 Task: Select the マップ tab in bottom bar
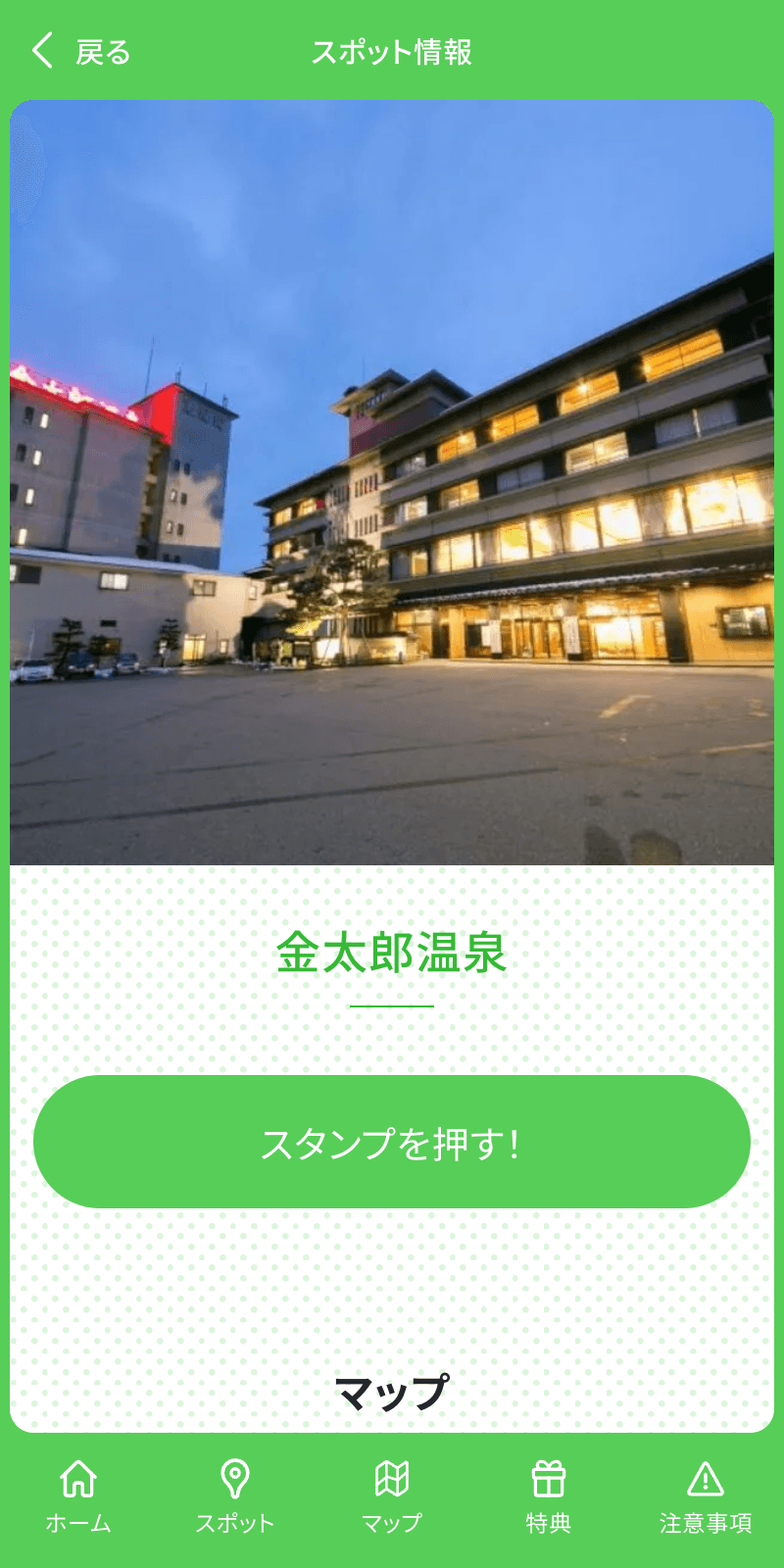click(x=392, y=1496)
